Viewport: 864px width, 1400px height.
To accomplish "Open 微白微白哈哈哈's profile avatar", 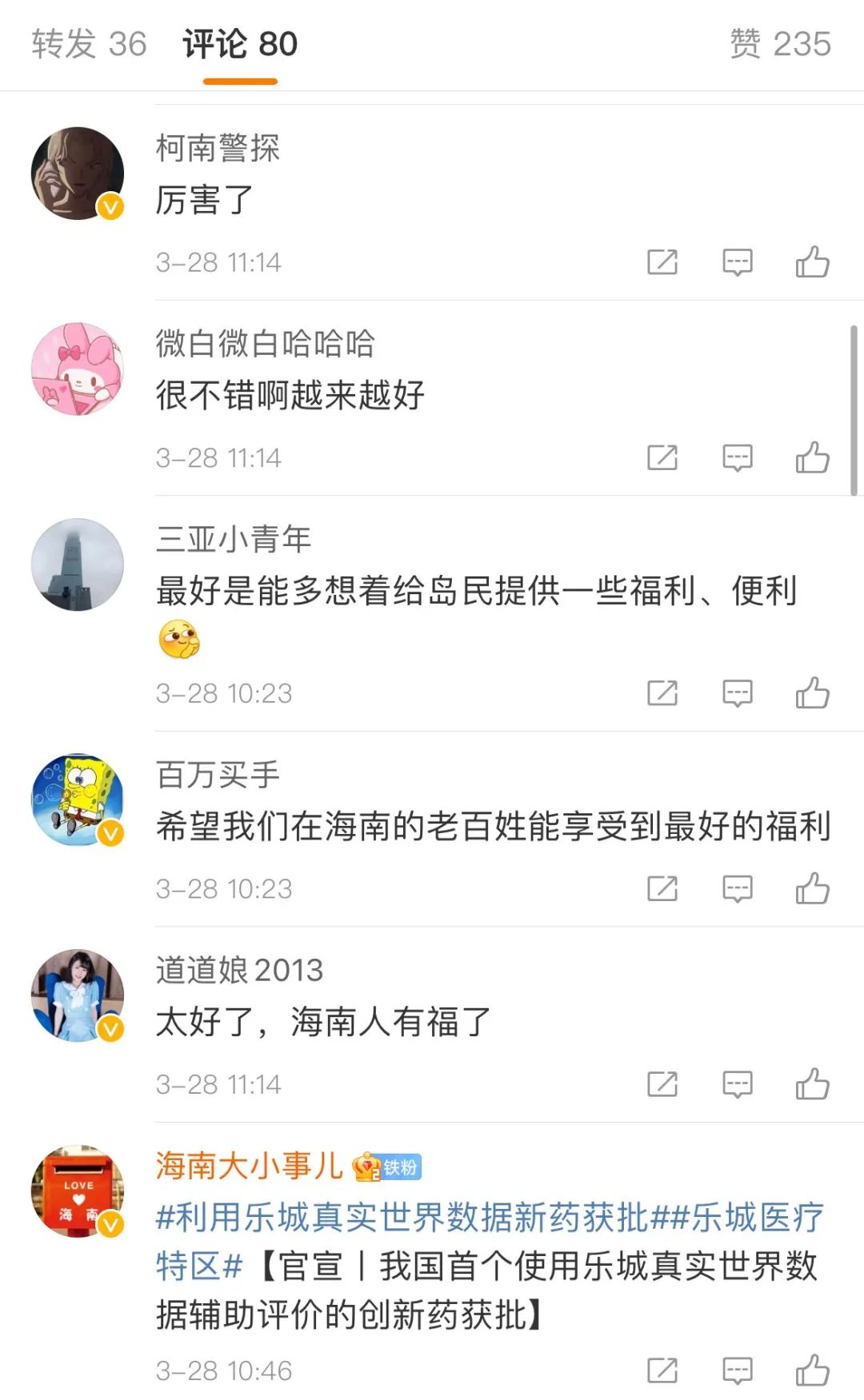I will click(x=76, y=366).
